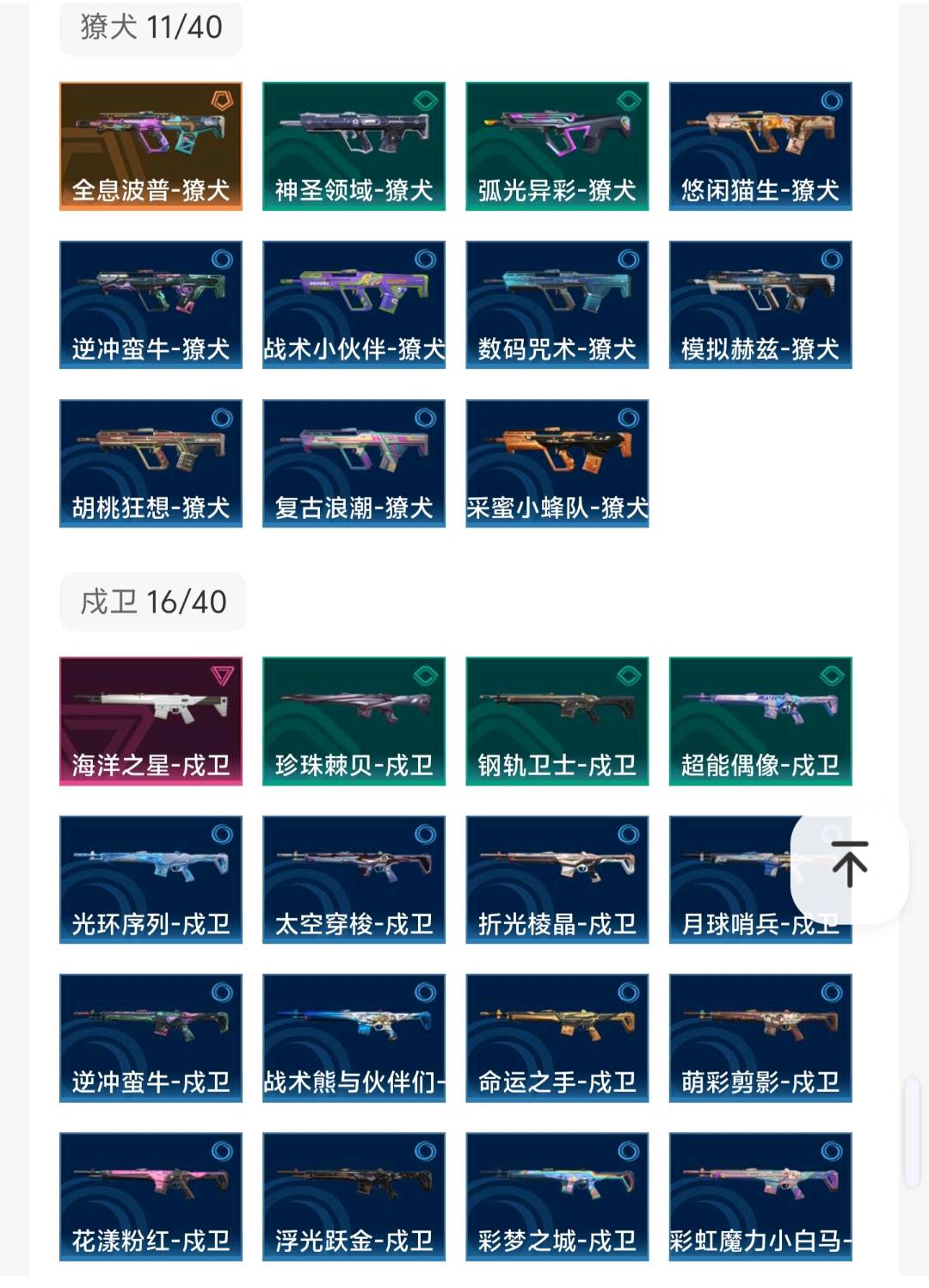
Task: Tap the 钢轨卫士-戍卫 tile
Action: [x=557, y=721]
